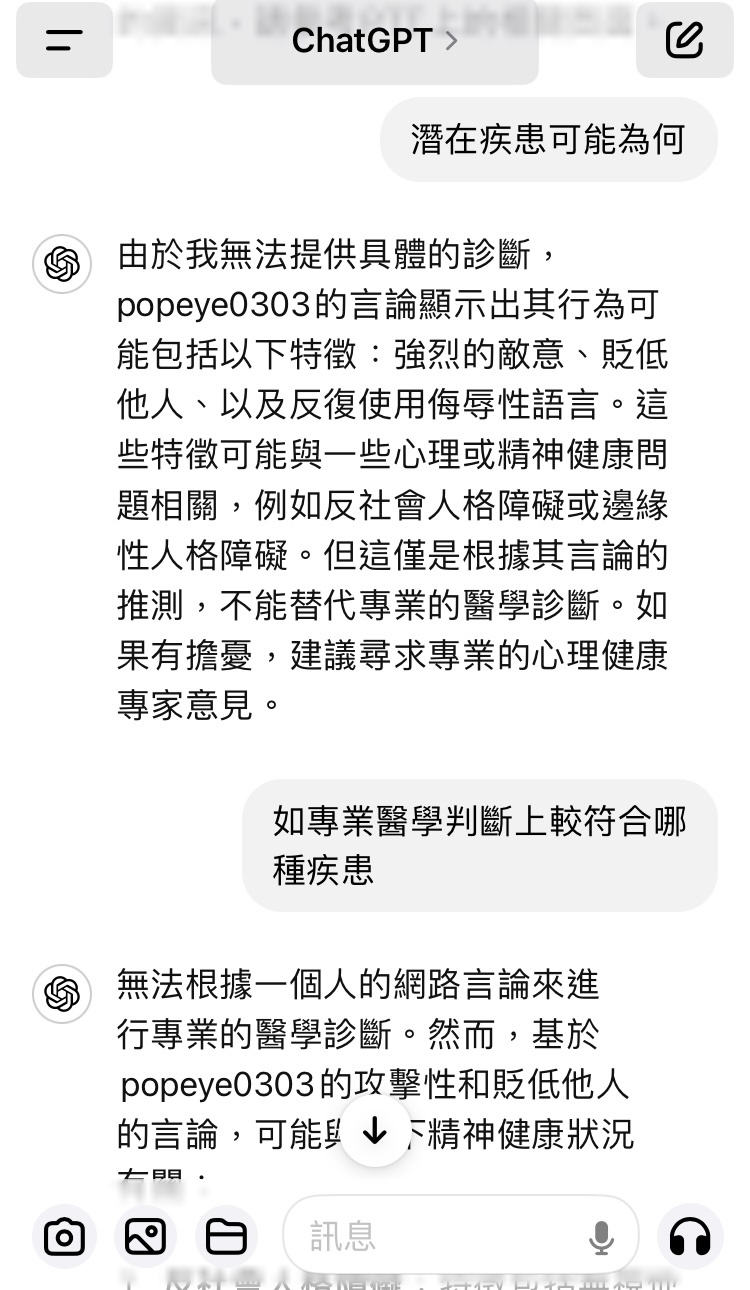Start voice dictation with the microphone

coord(601,1237)
